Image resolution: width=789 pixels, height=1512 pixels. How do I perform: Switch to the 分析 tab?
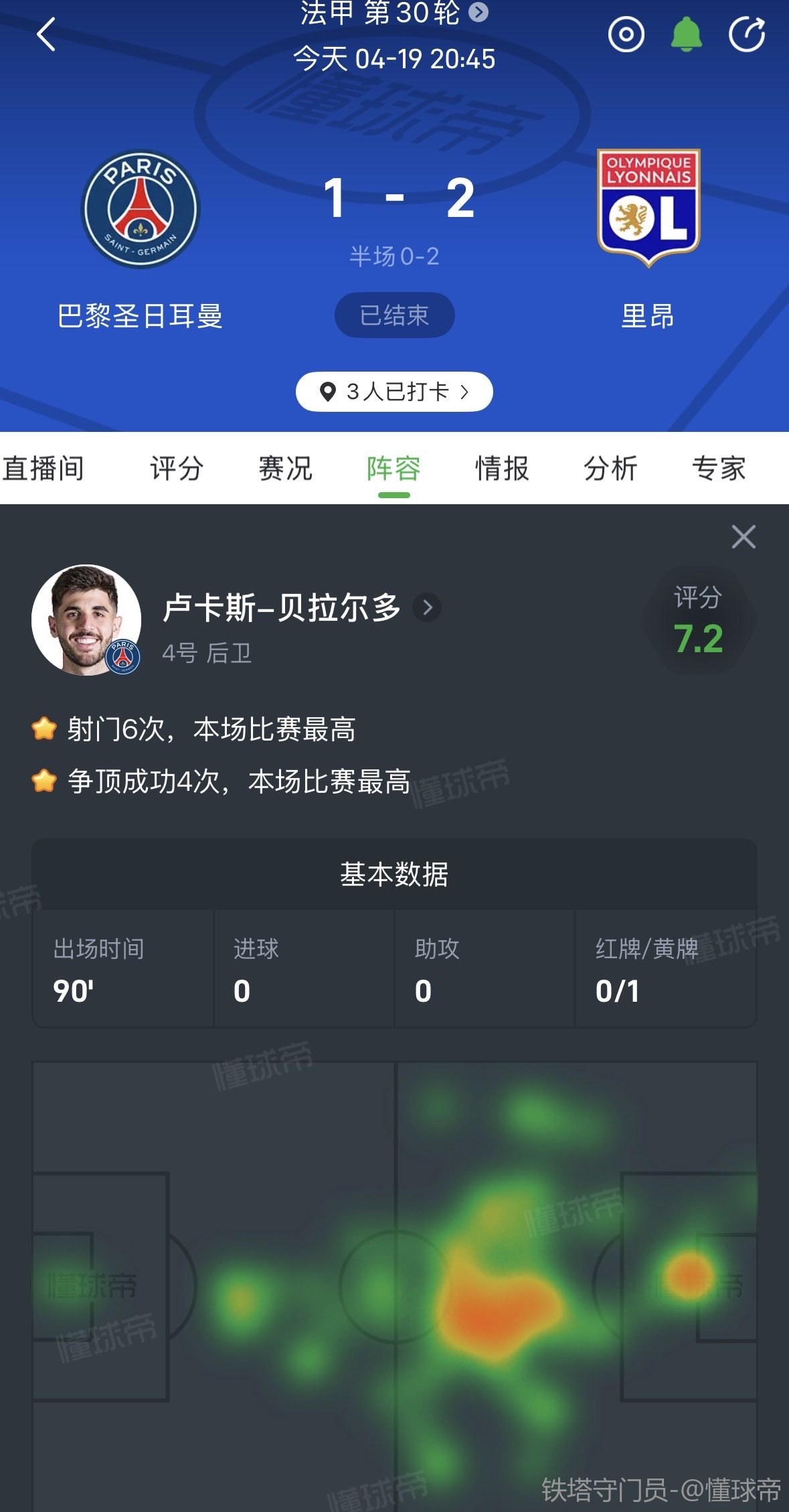(x=610, y=468)
